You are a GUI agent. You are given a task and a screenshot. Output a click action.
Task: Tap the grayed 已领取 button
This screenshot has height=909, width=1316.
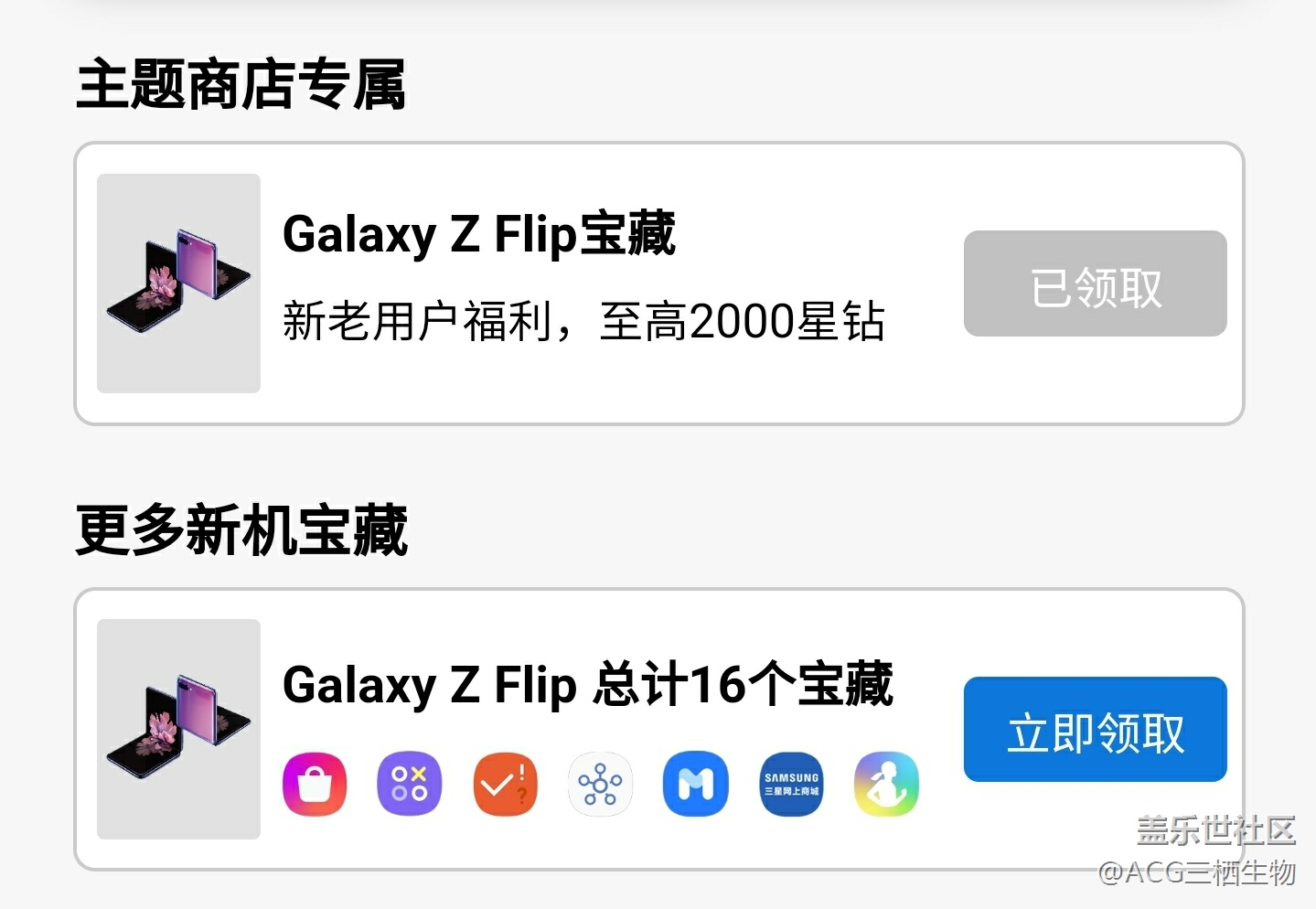pos(1095,283)
